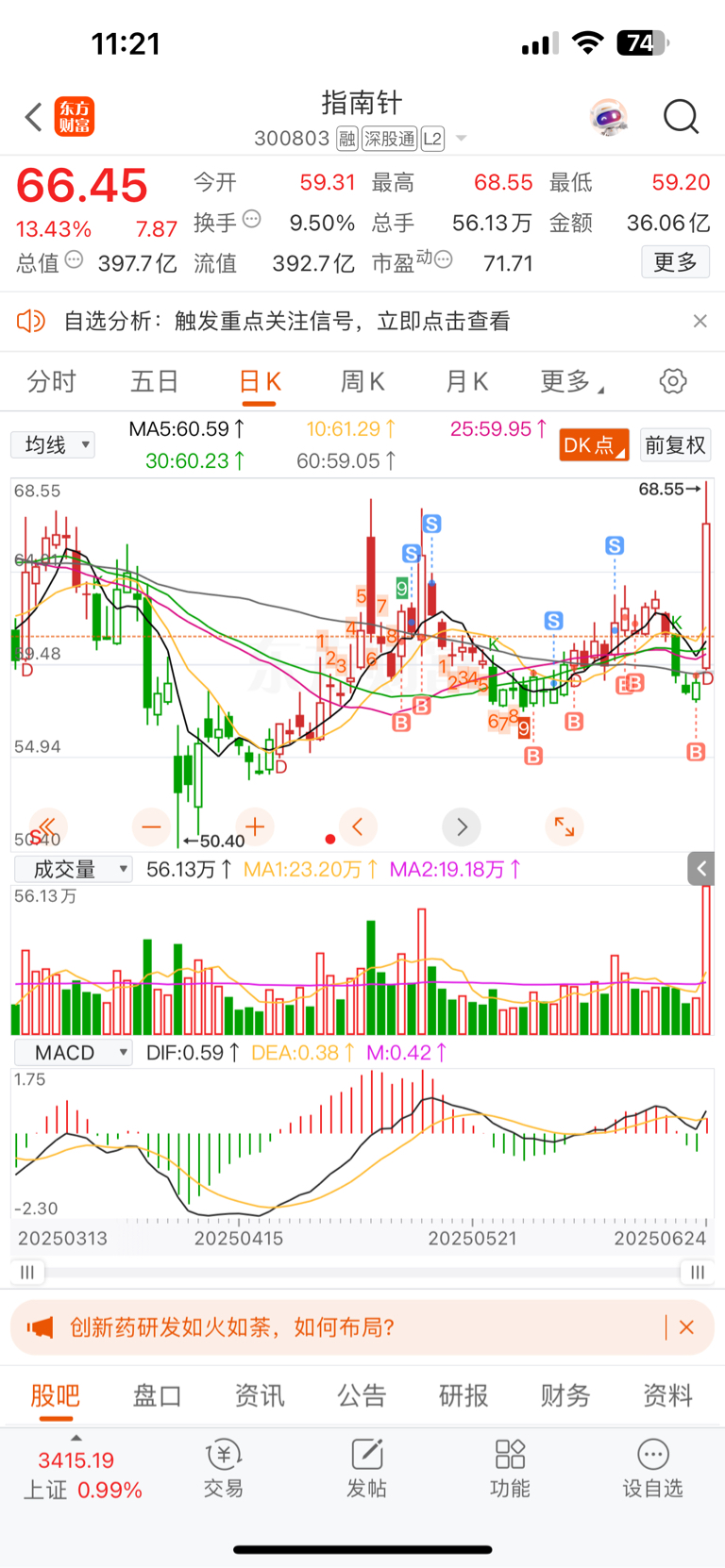This screenshot has height=1568, width=725.
Task: Open the search magnifier icon
Action: (x=681, y=118)
